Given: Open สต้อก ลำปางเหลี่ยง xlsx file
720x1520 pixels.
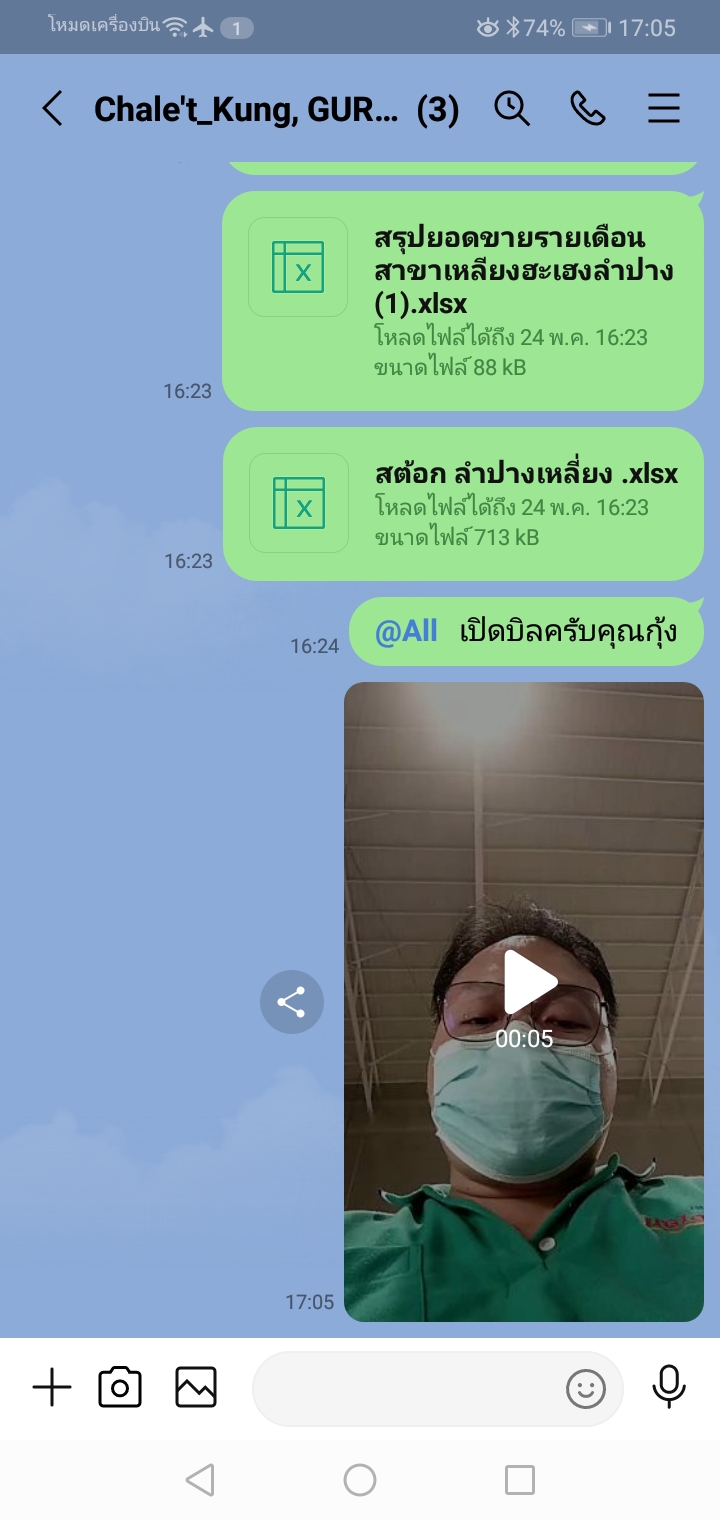Looking at the screenshot, I should point(462,503).
